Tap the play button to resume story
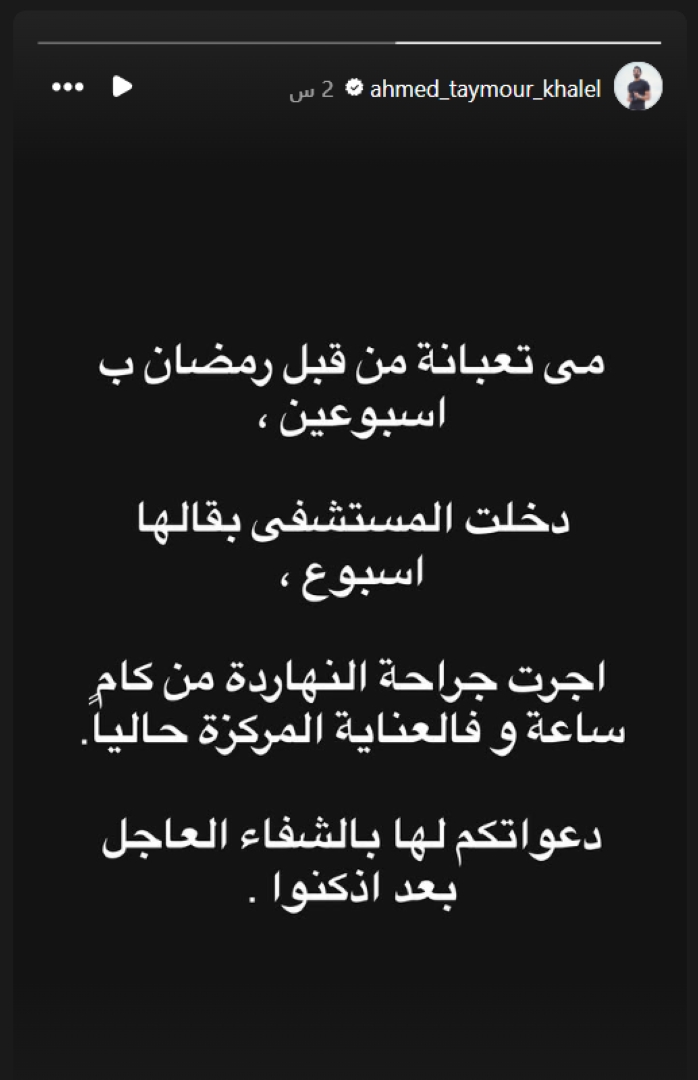 pos(122,87)
